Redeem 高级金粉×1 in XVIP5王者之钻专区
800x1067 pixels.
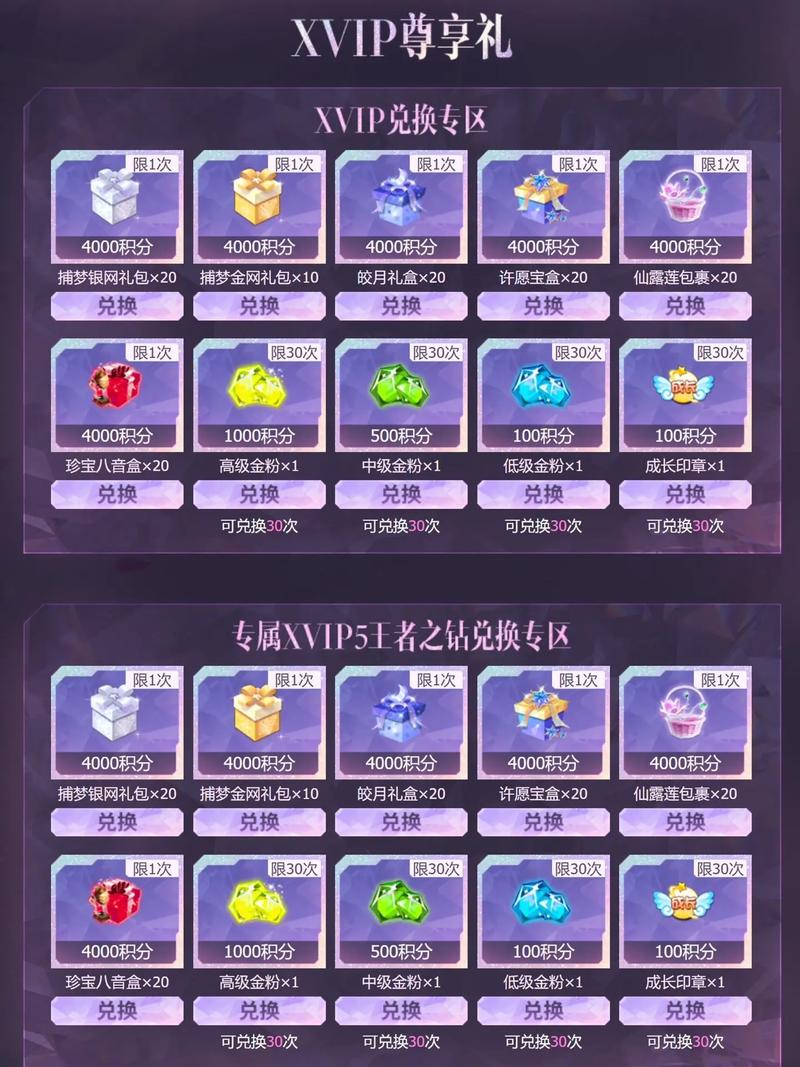click(259, 1010)
